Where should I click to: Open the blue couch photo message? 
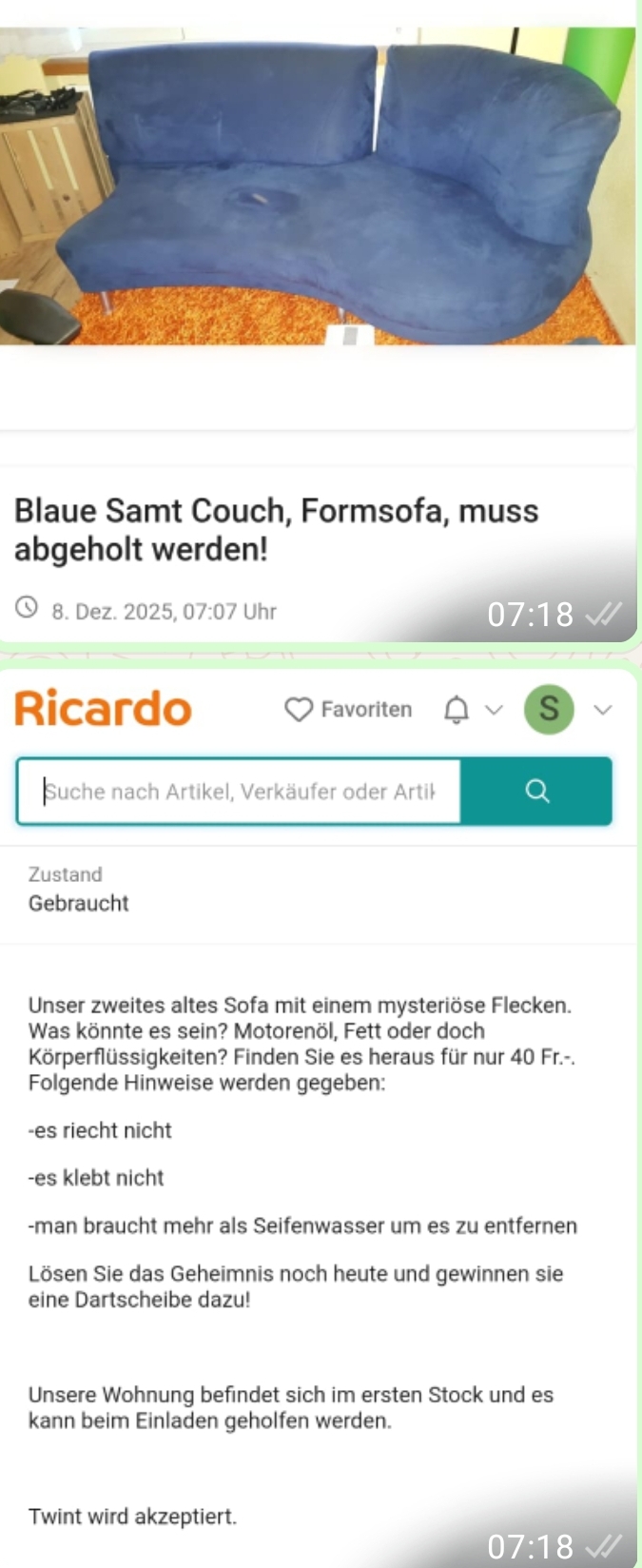click(x=318, y=190)
